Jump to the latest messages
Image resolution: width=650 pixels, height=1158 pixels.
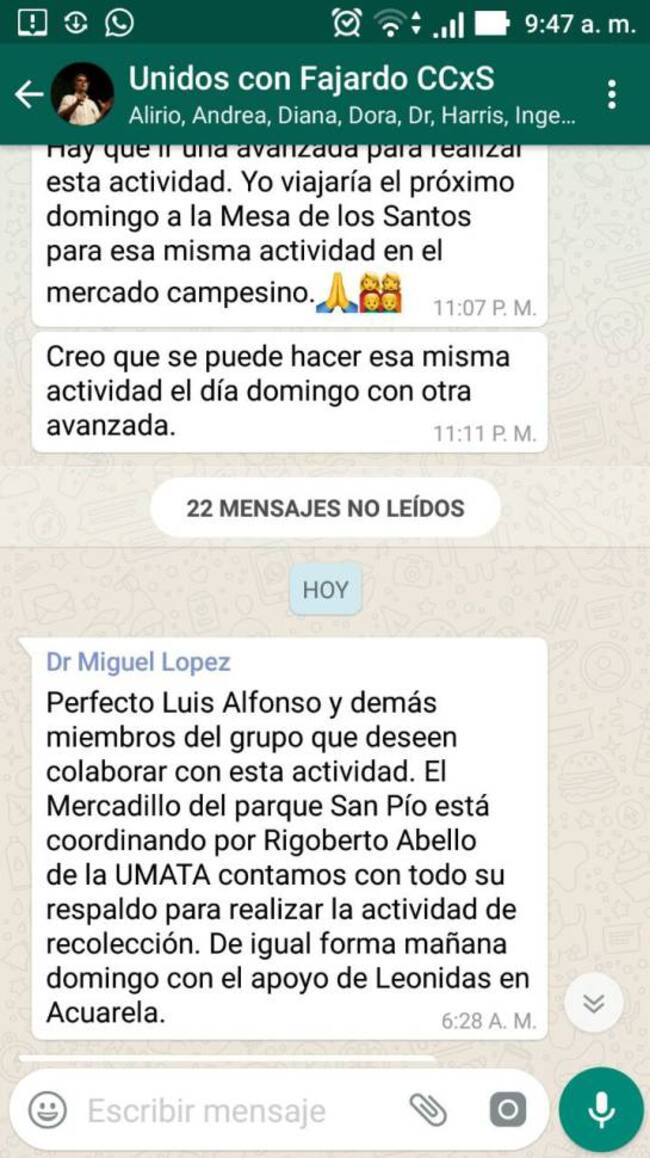pyautogui.click(x=593, y=1003)
